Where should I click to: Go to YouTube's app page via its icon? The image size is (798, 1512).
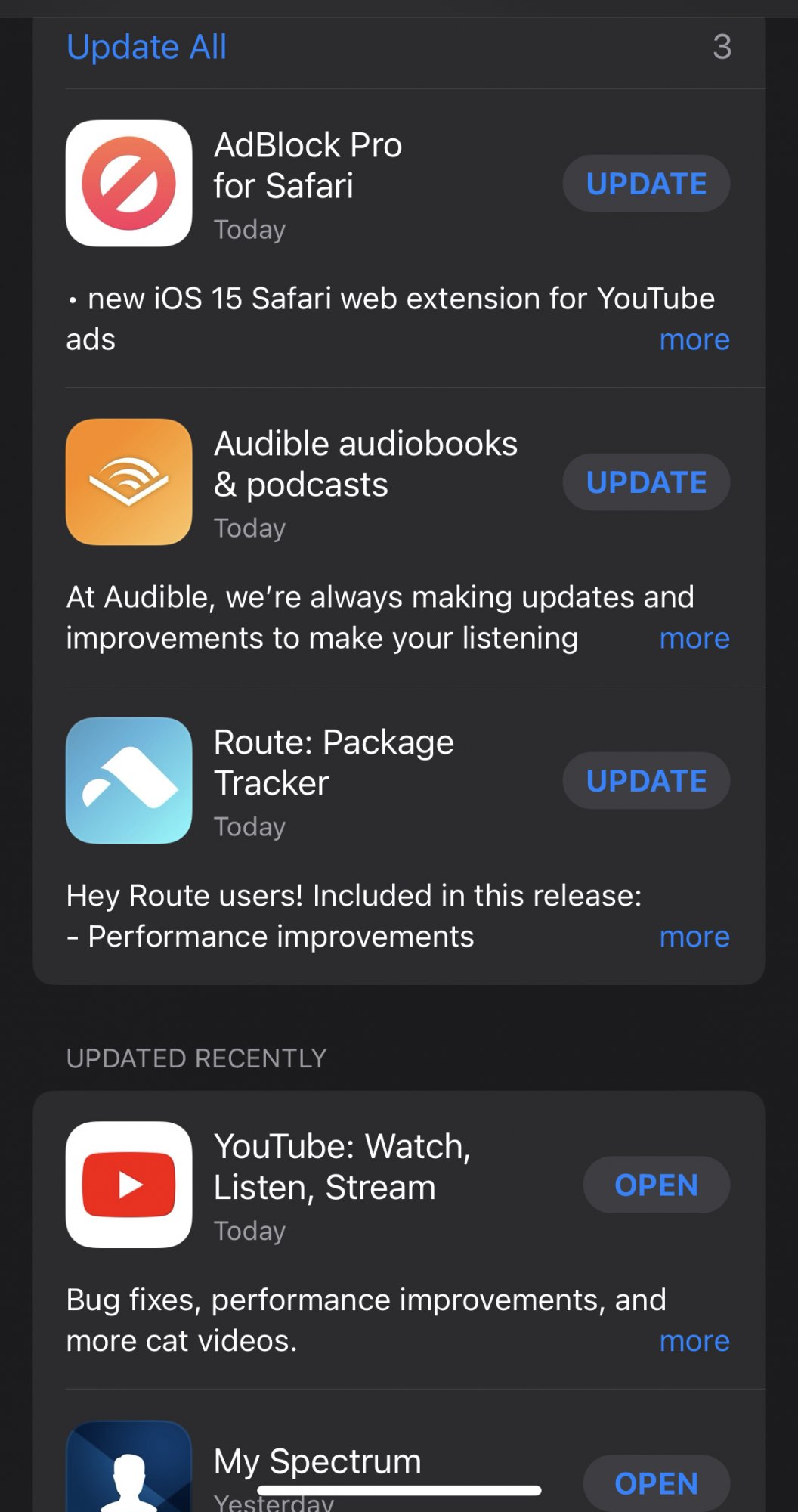(129, 1185)
